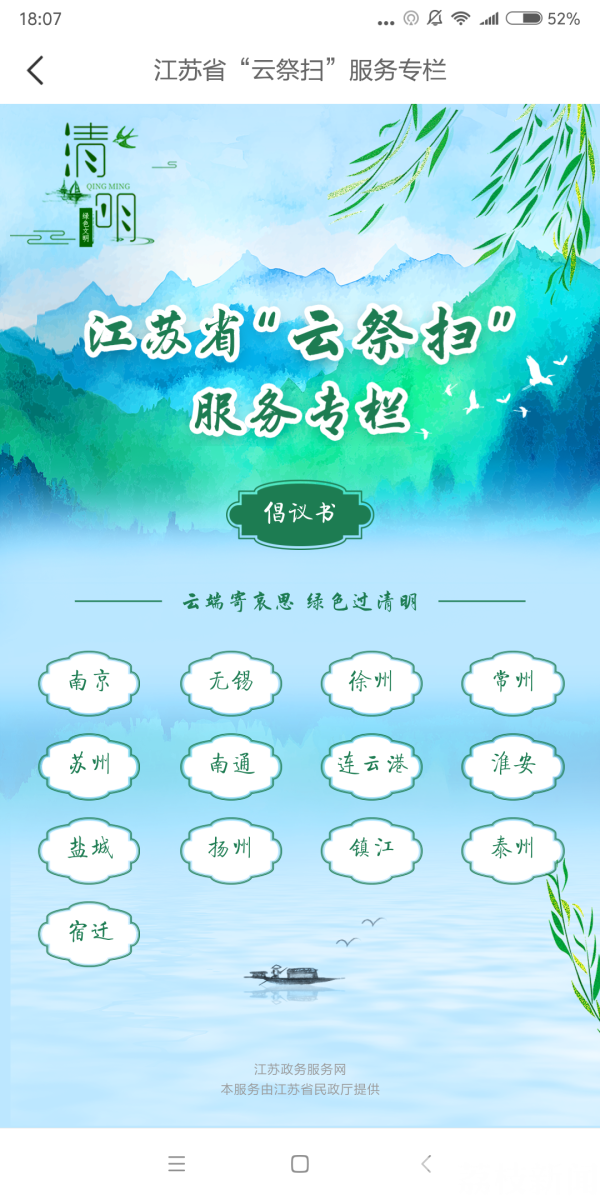Open 南通 city service
600x1200 pixels.
tap(230, 766)
